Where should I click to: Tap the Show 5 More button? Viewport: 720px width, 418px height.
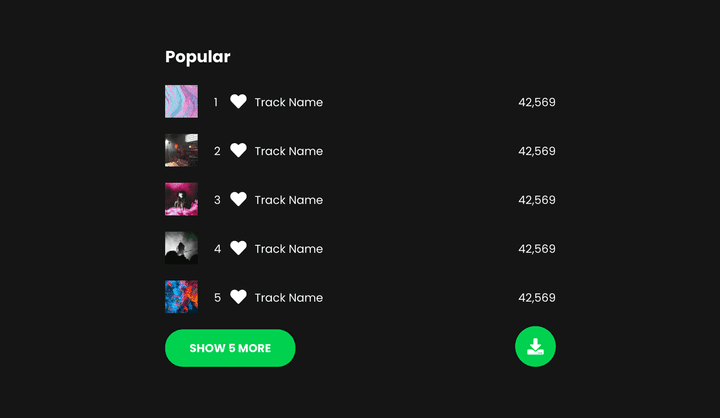230,348
